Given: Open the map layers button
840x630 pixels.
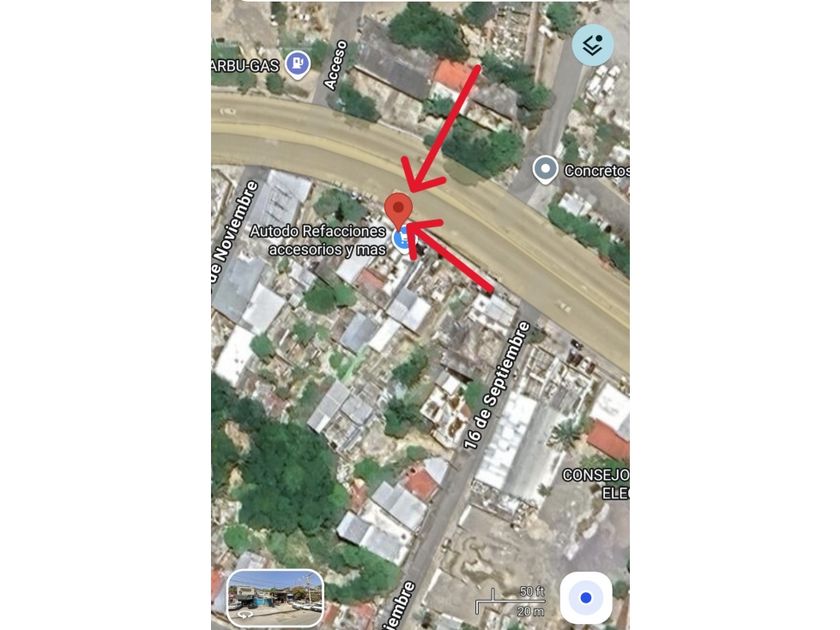Looking at the screenshot, I should click(x=593, y=45).
